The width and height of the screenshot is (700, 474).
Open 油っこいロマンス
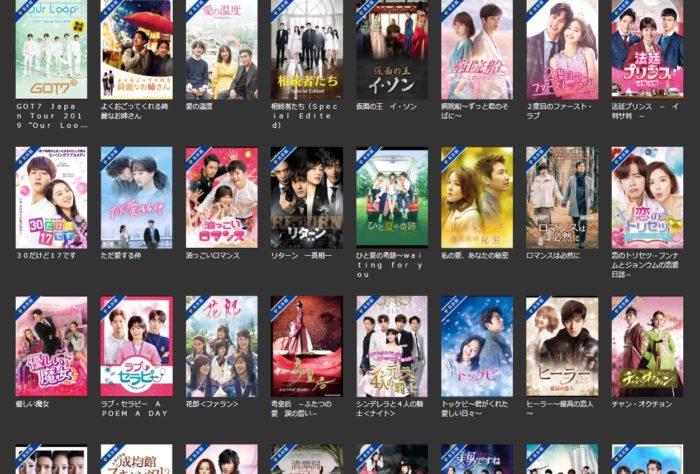pos(221,198)
